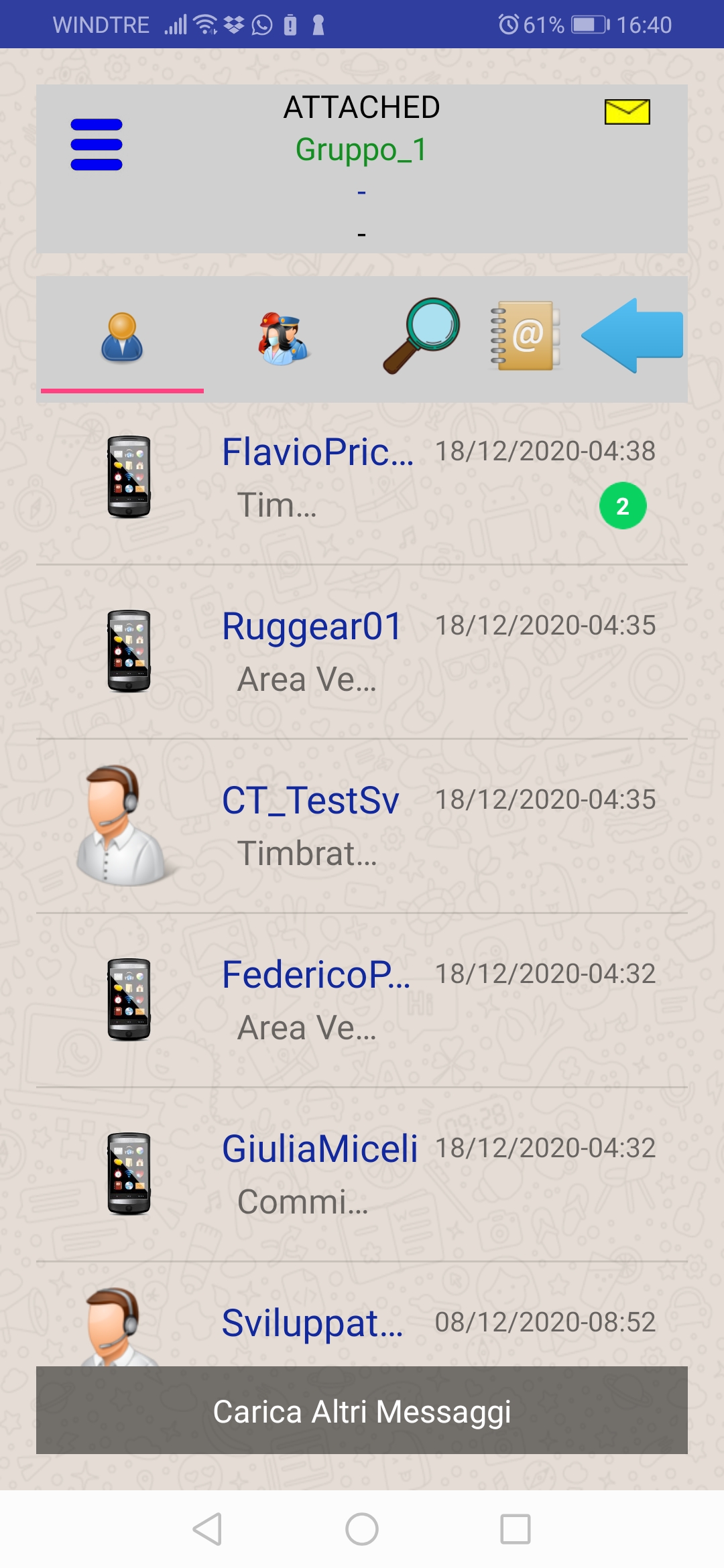Tap Carica Altri Messaggi button
The width and height of the screenshot is (724, 1568).
pos(362,1411)
